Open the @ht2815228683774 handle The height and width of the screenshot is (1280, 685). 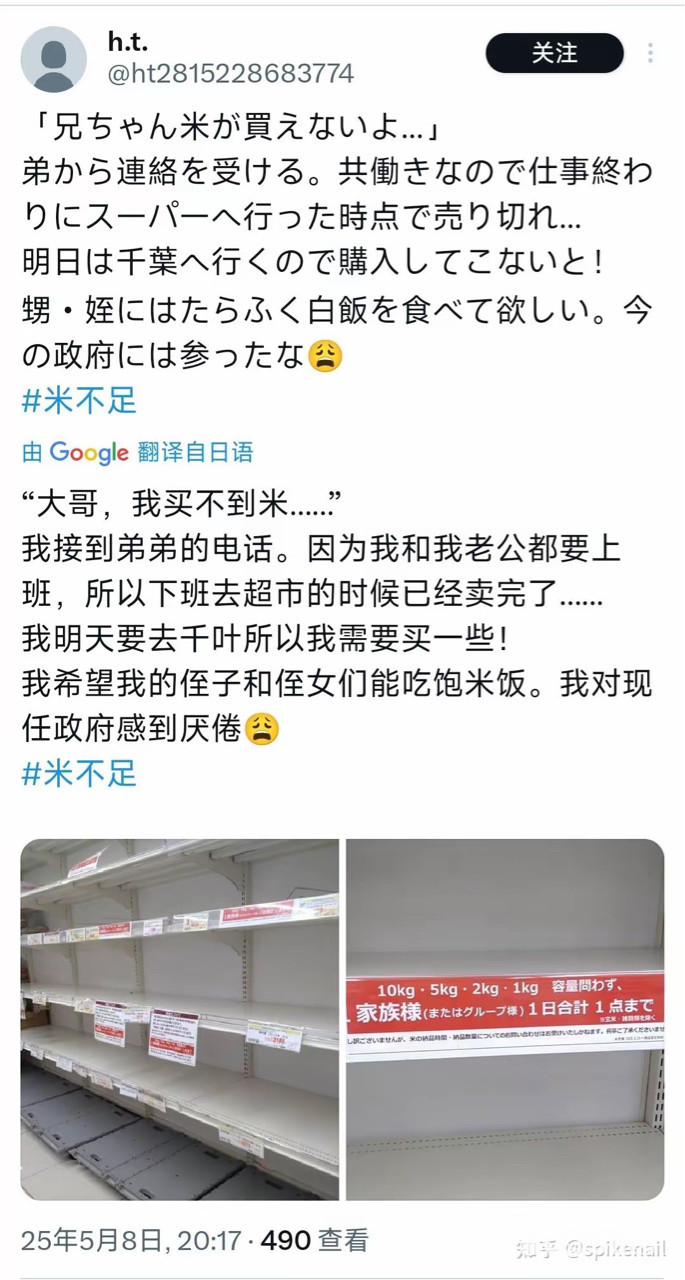230,74
